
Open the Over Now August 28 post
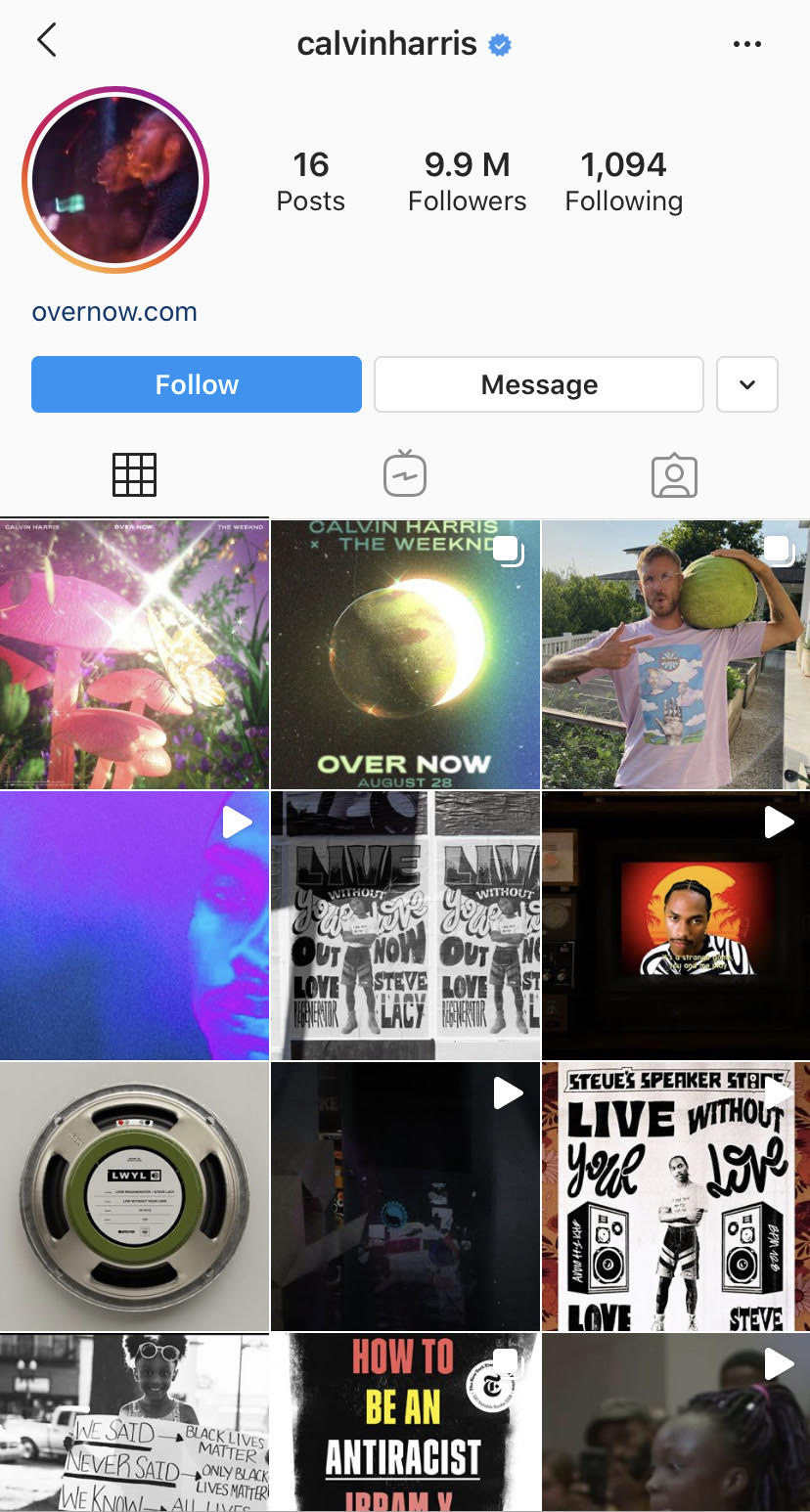[405, 654]
